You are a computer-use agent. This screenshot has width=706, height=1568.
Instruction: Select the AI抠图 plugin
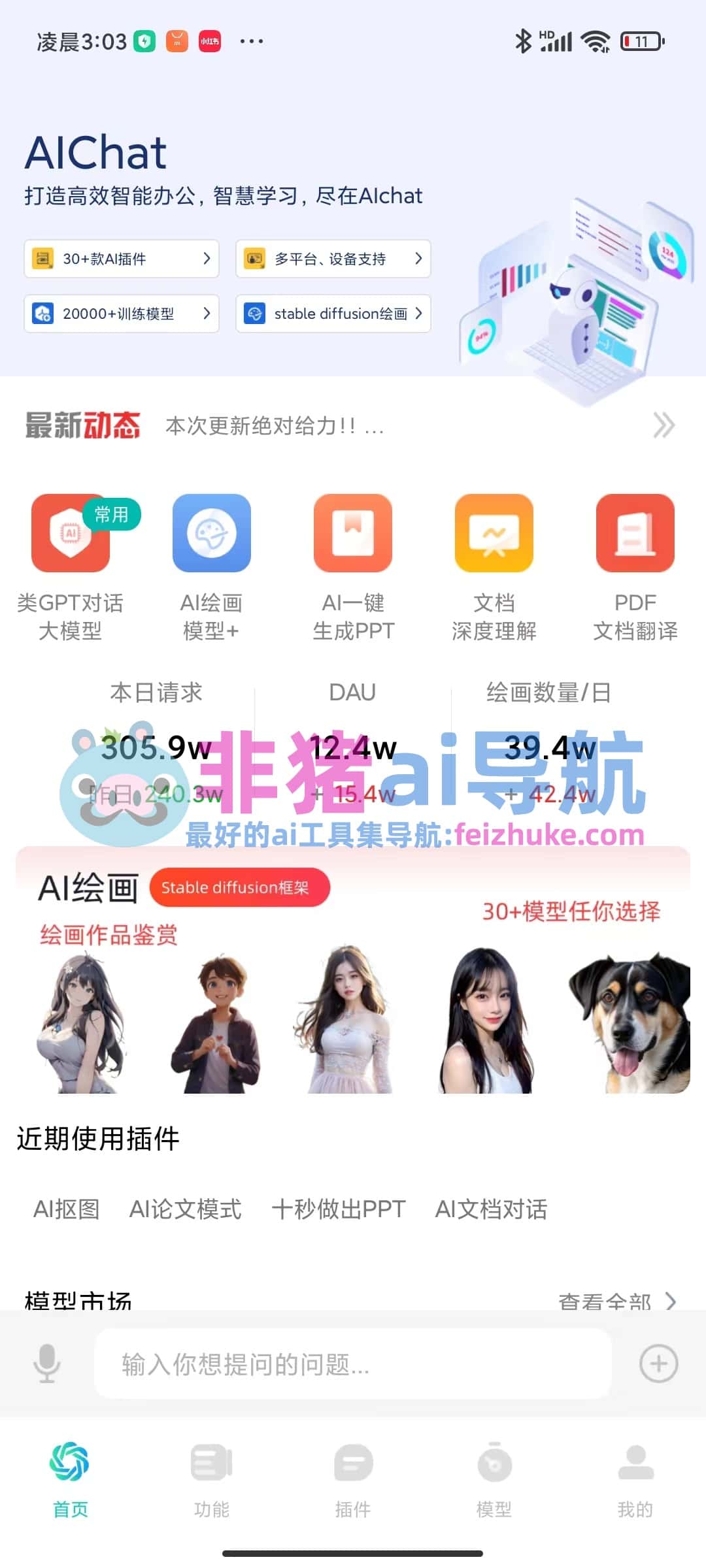click(67, 1209)
